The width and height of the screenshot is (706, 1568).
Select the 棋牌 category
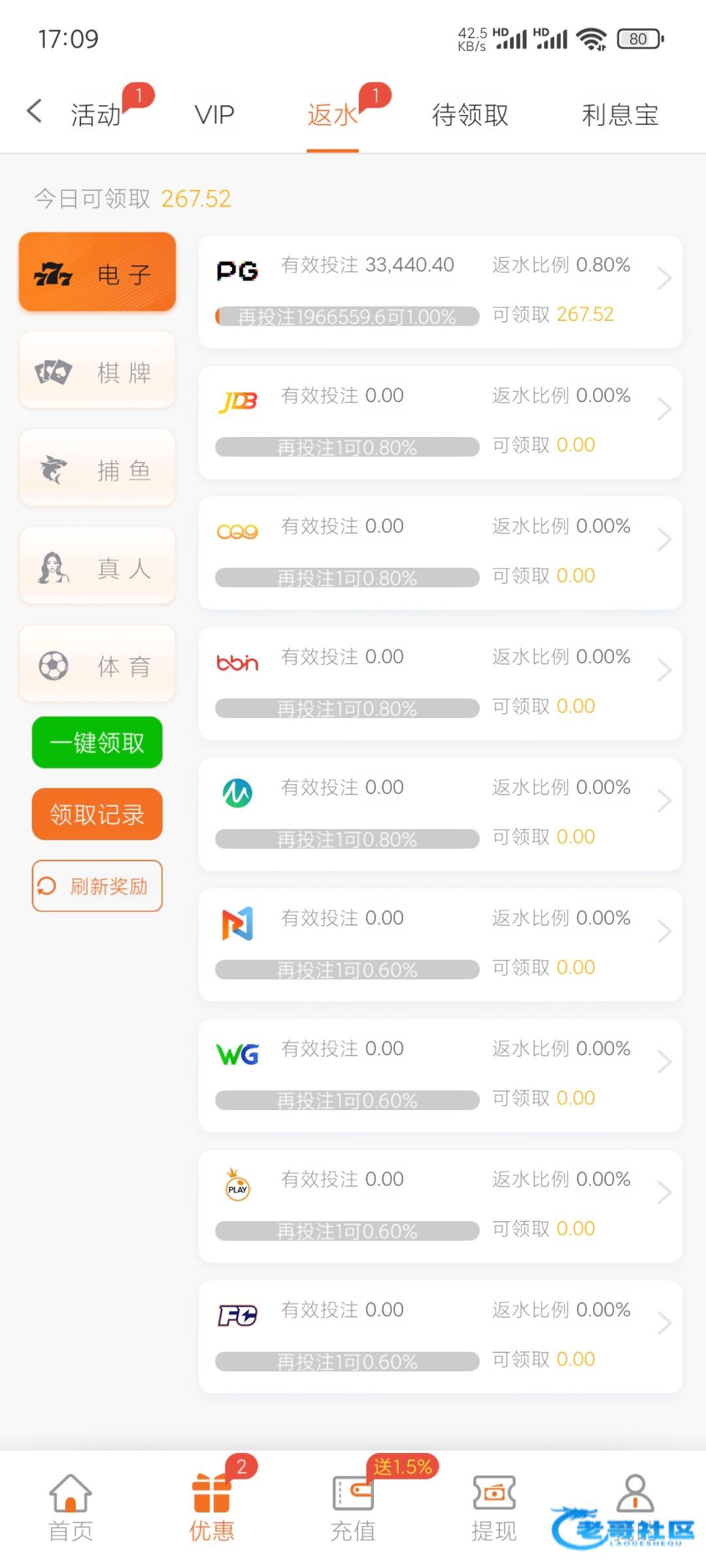(97, 370)
